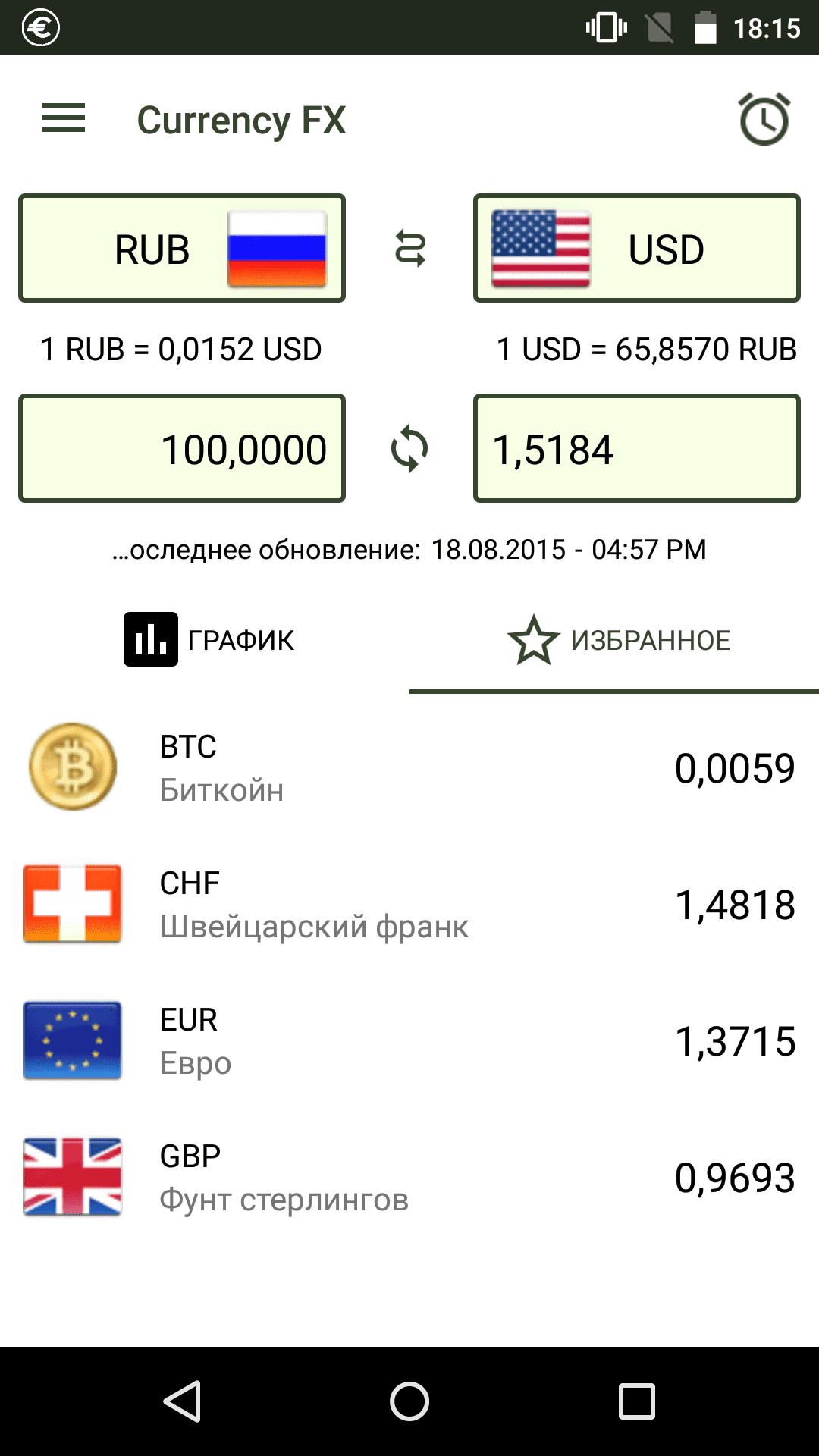
Task: Choose the EUR Евро row
Action: click(409, 1040)
